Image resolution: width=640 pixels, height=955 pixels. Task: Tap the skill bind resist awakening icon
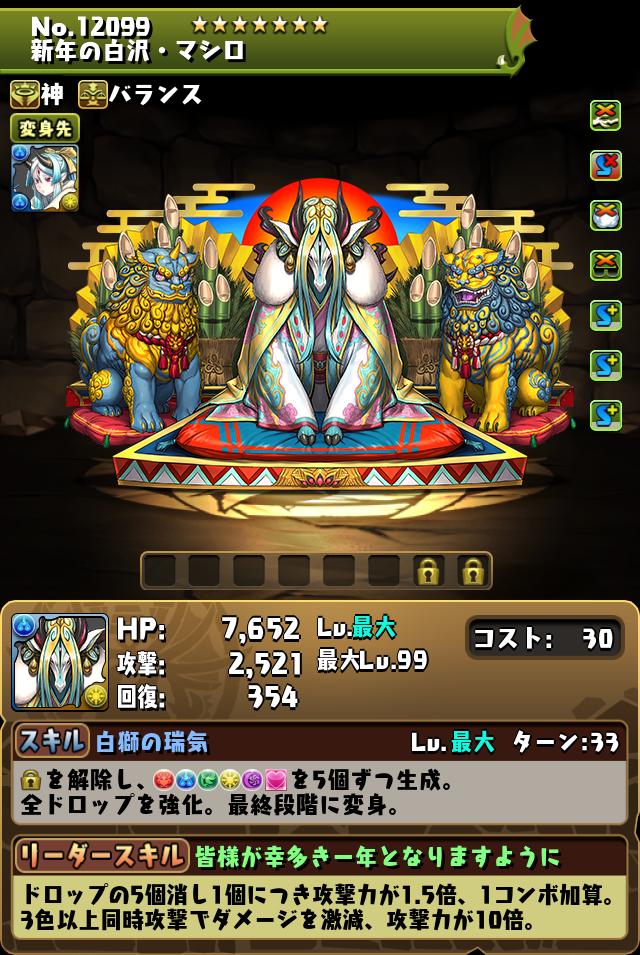point(605,165)
